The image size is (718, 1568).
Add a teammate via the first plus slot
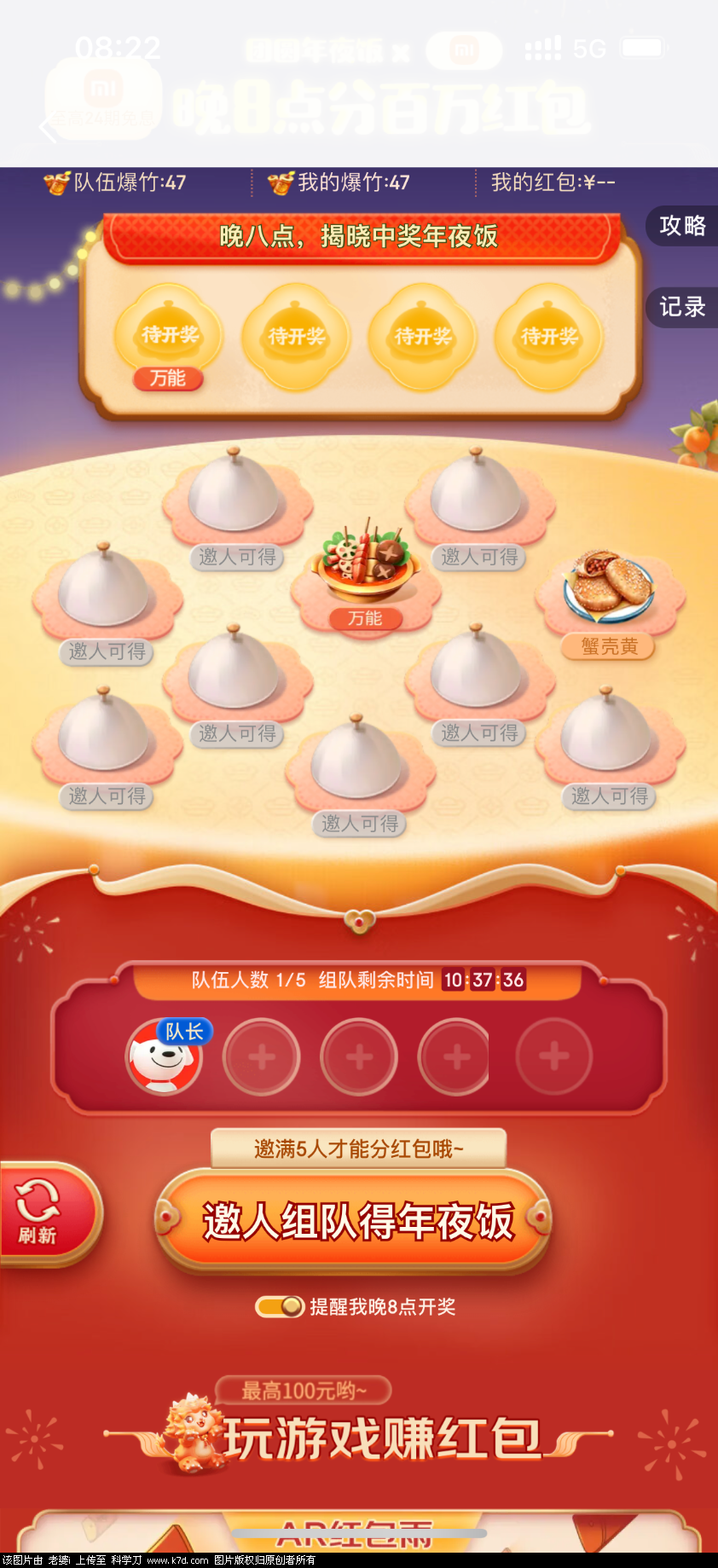coord(261,1057)
